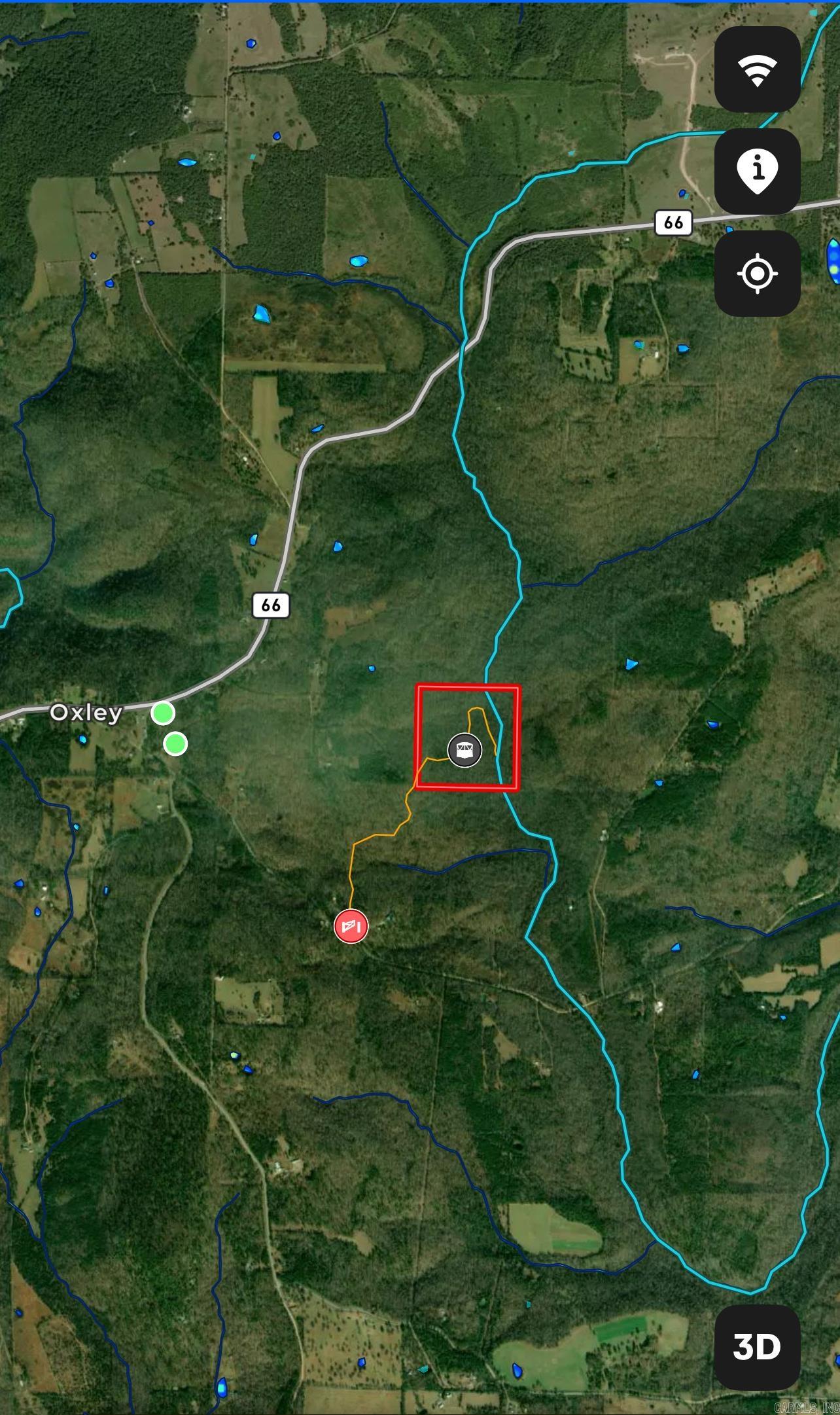The height and width of the screenshot is (1415, 840).
Task: Center map on my current location
Action: (x=757, y=274)
